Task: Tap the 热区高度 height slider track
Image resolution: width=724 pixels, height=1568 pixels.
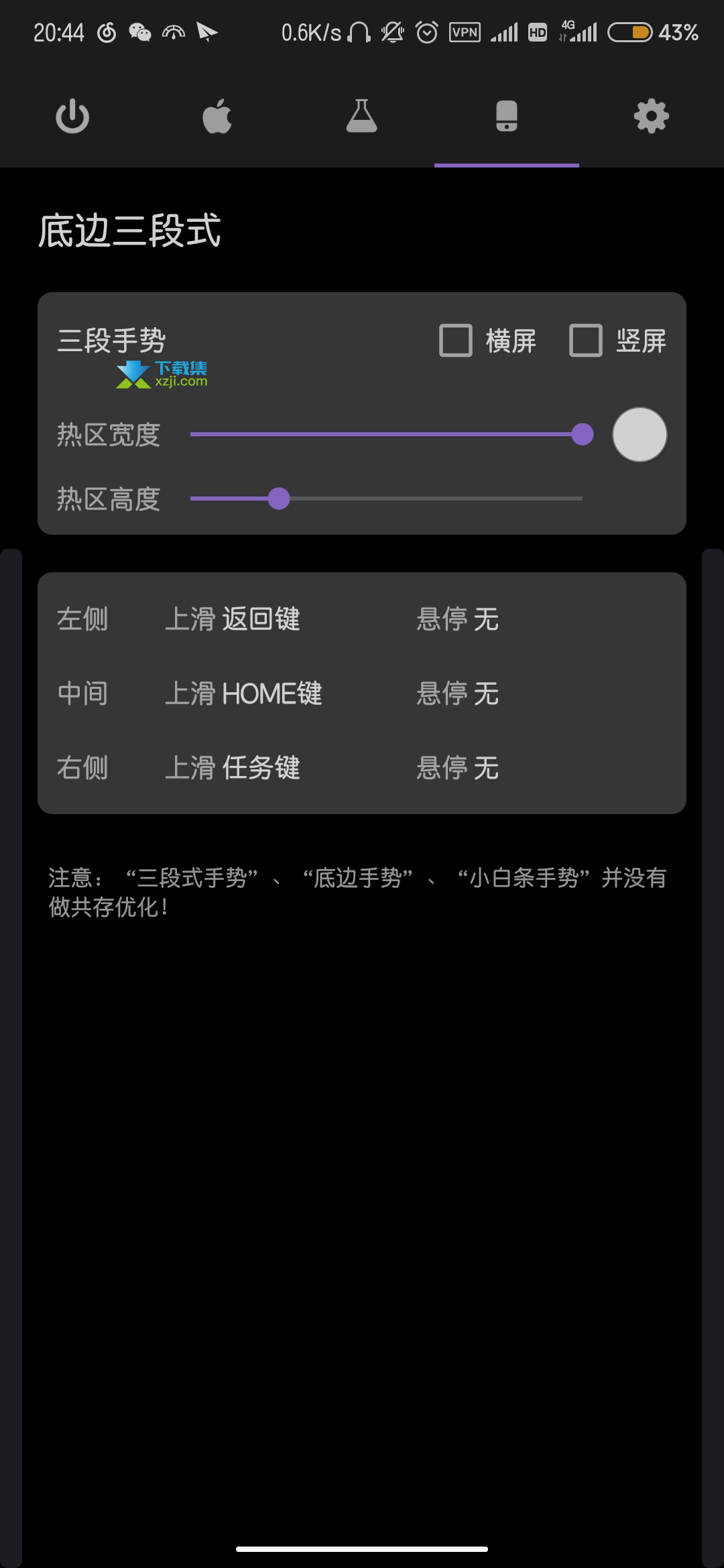Action: [x=386, y=499]
